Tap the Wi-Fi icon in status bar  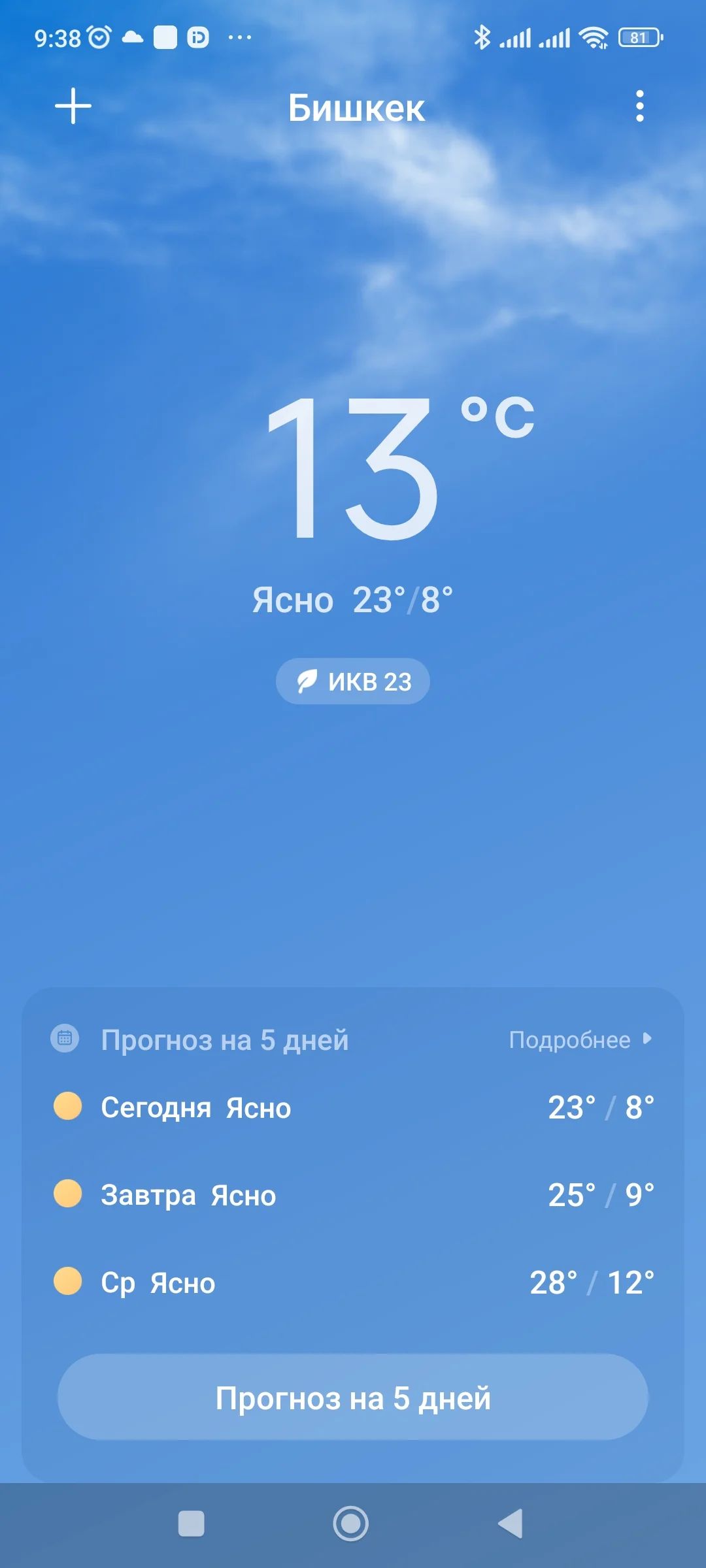(594, 37)
